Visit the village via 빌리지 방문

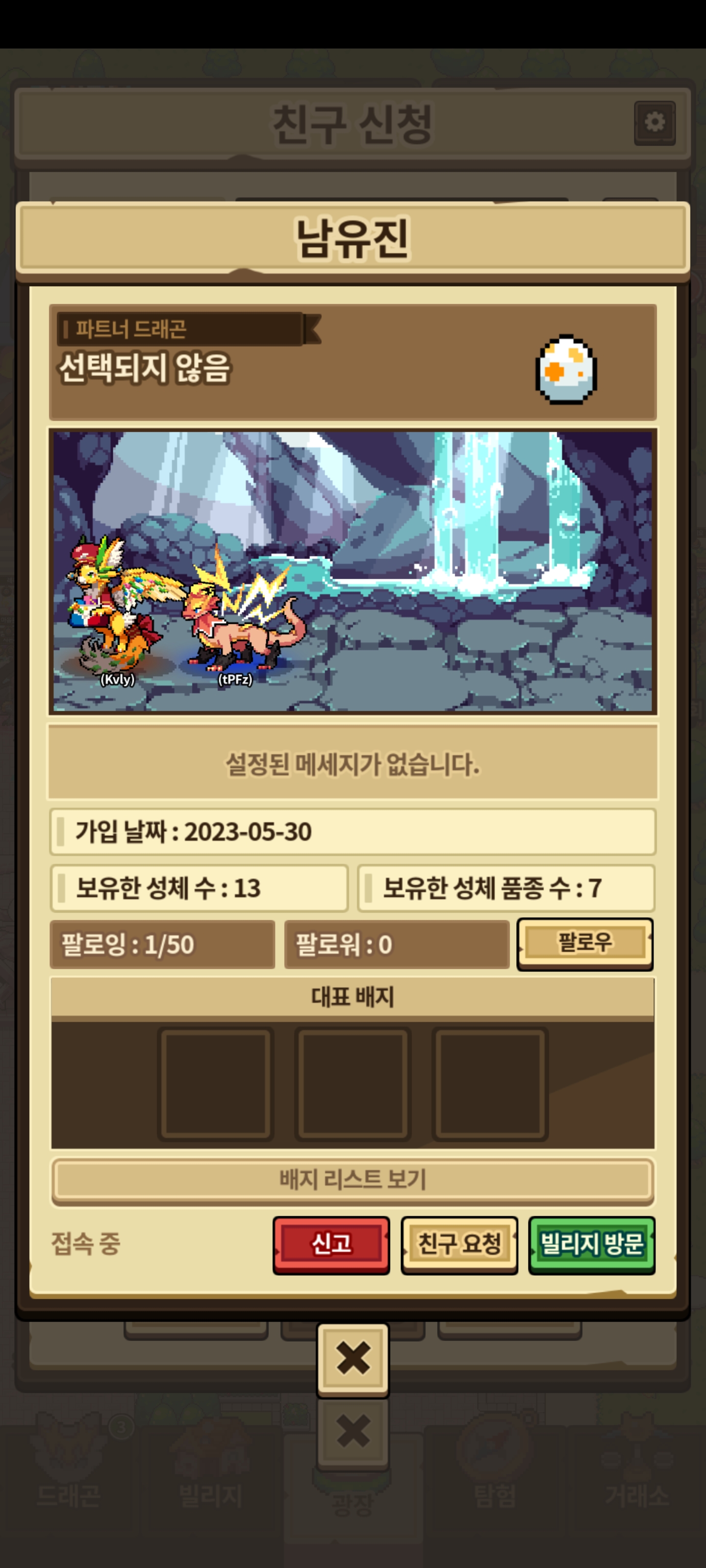(591, 1244)
